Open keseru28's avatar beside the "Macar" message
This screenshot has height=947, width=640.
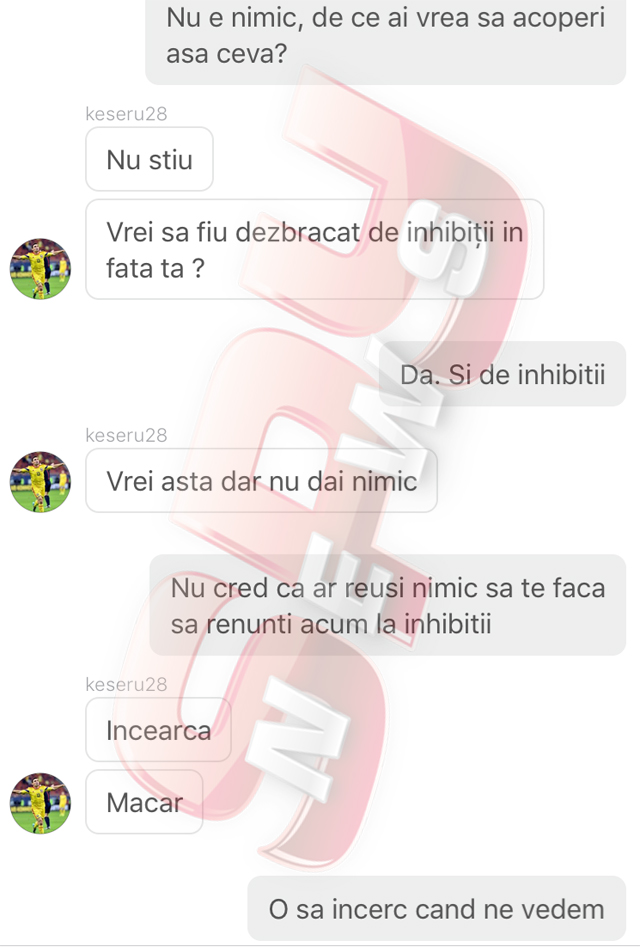40,802
